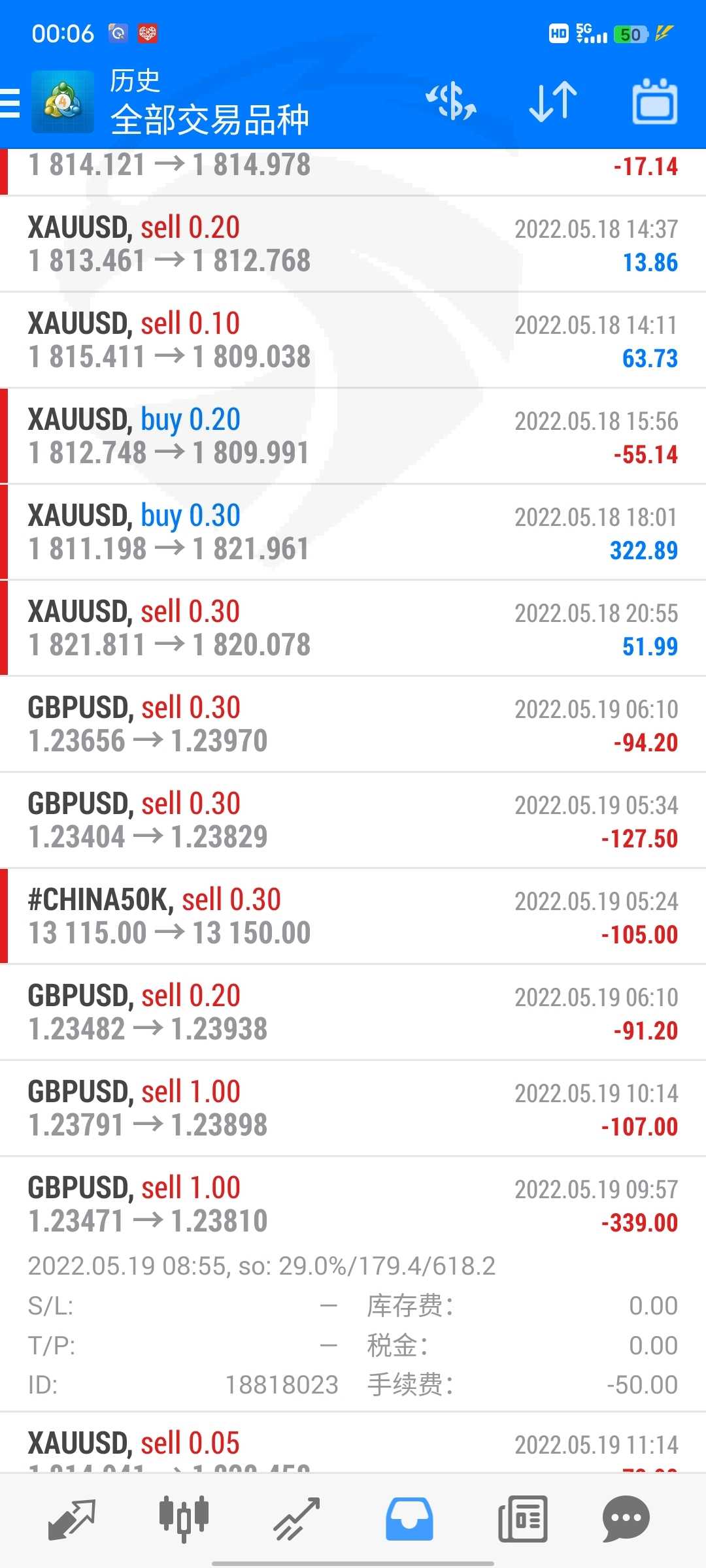Open the symbol filter currency icon
The image size is (706, 1568).
451,103
